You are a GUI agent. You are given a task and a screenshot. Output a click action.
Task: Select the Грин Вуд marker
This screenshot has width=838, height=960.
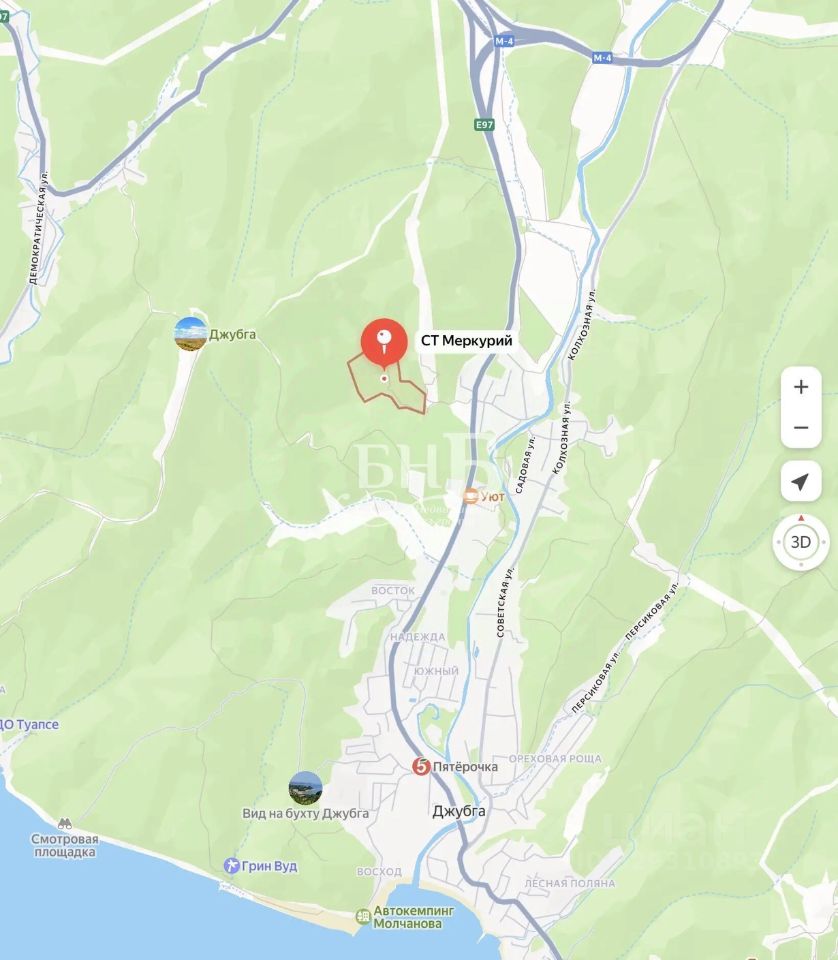(x=231, y=866)
